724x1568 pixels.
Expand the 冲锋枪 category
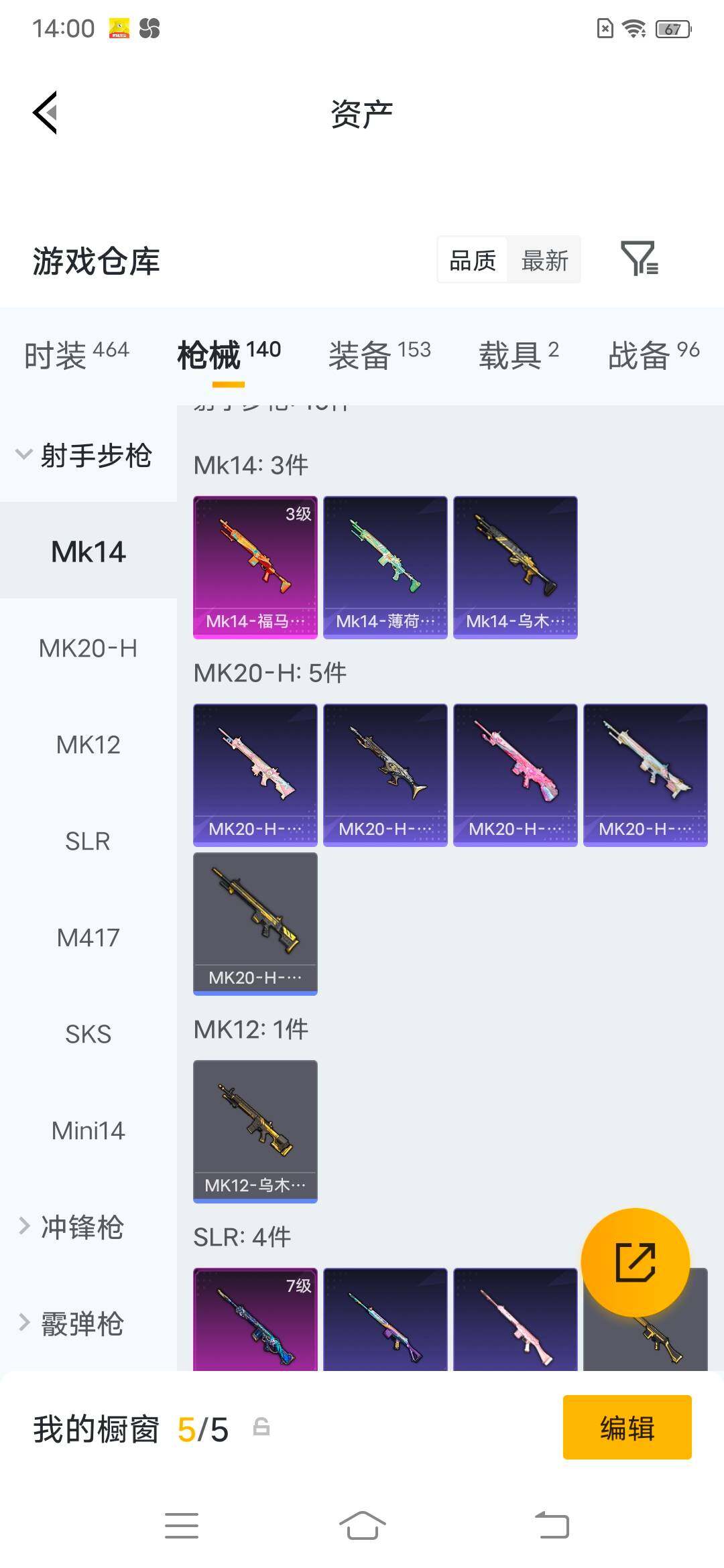coord(71,1227)
